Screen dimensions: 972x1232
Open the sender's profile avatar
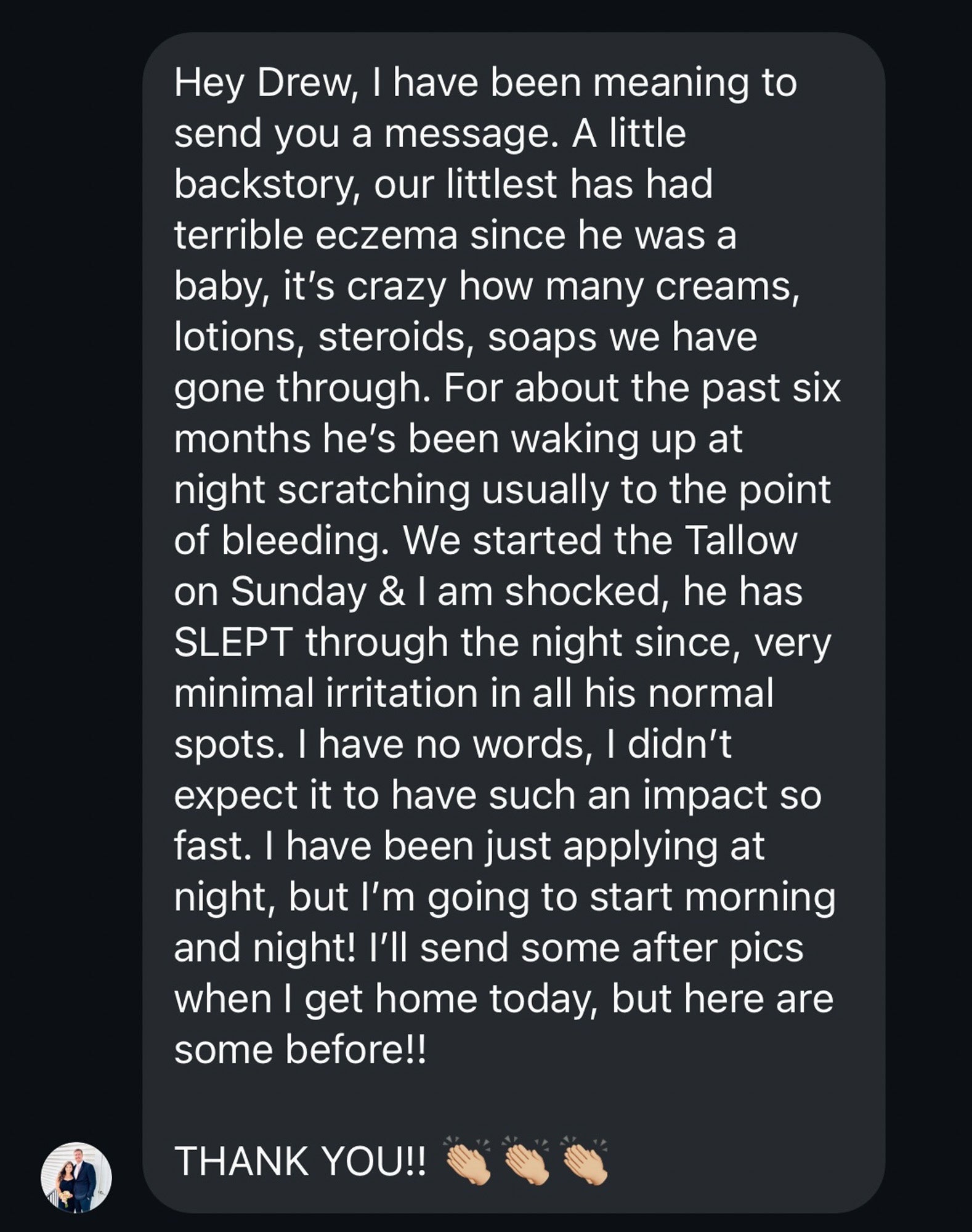pos(76,1178)
